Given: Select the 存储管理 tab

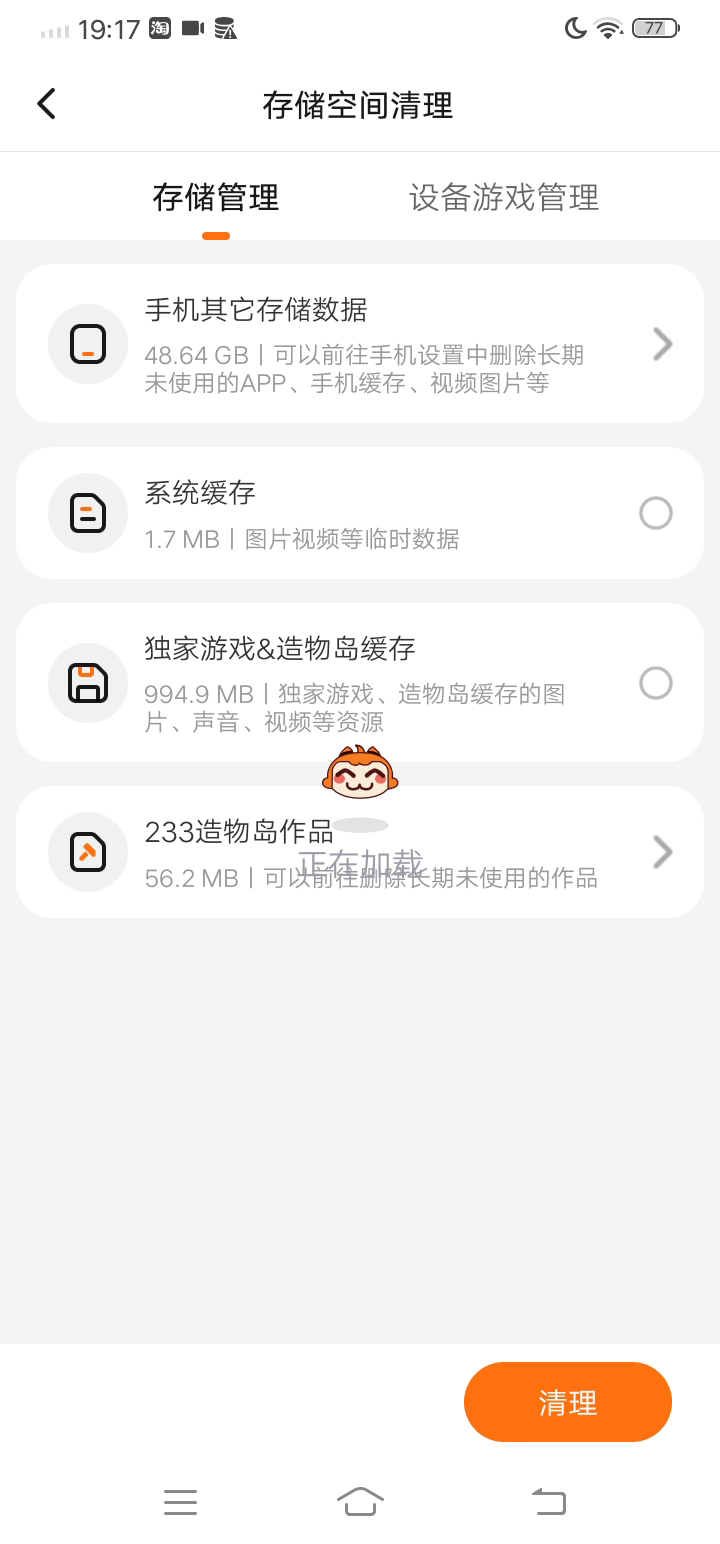Looking at the screenshot, I should (216, 197).
